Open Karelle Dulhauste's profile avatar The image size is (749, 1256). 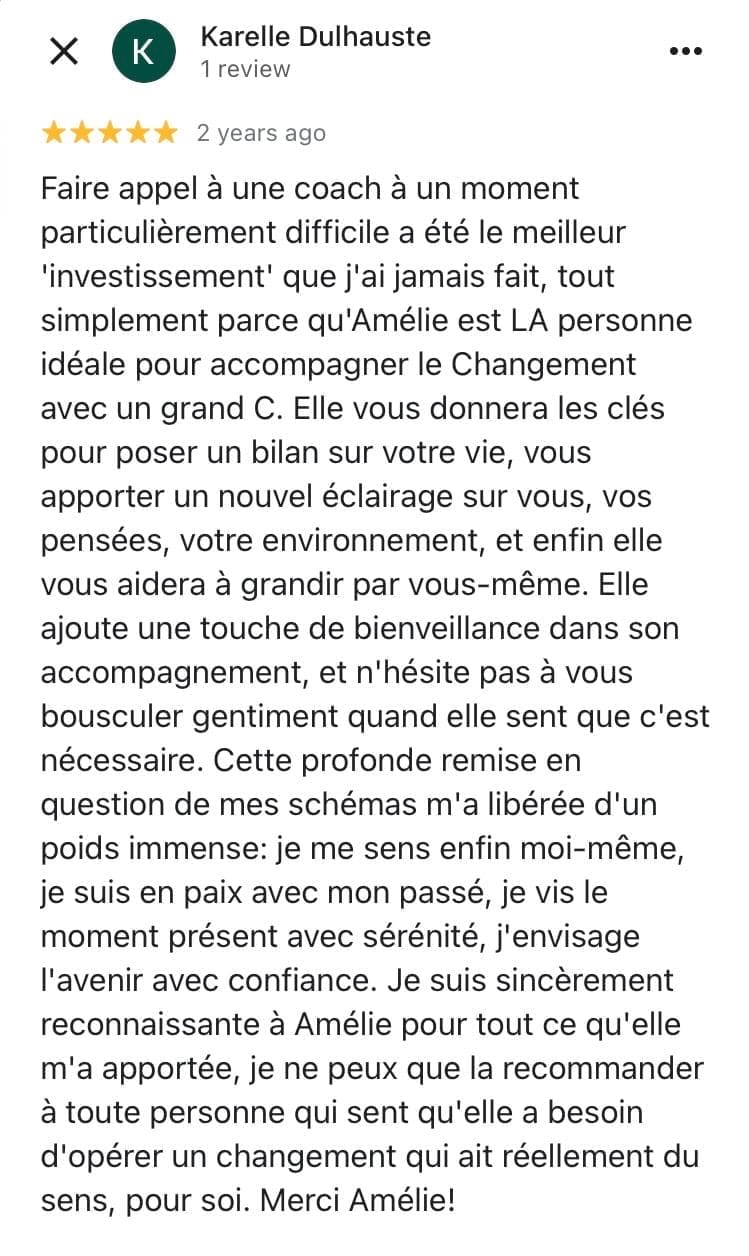point(144,52)
